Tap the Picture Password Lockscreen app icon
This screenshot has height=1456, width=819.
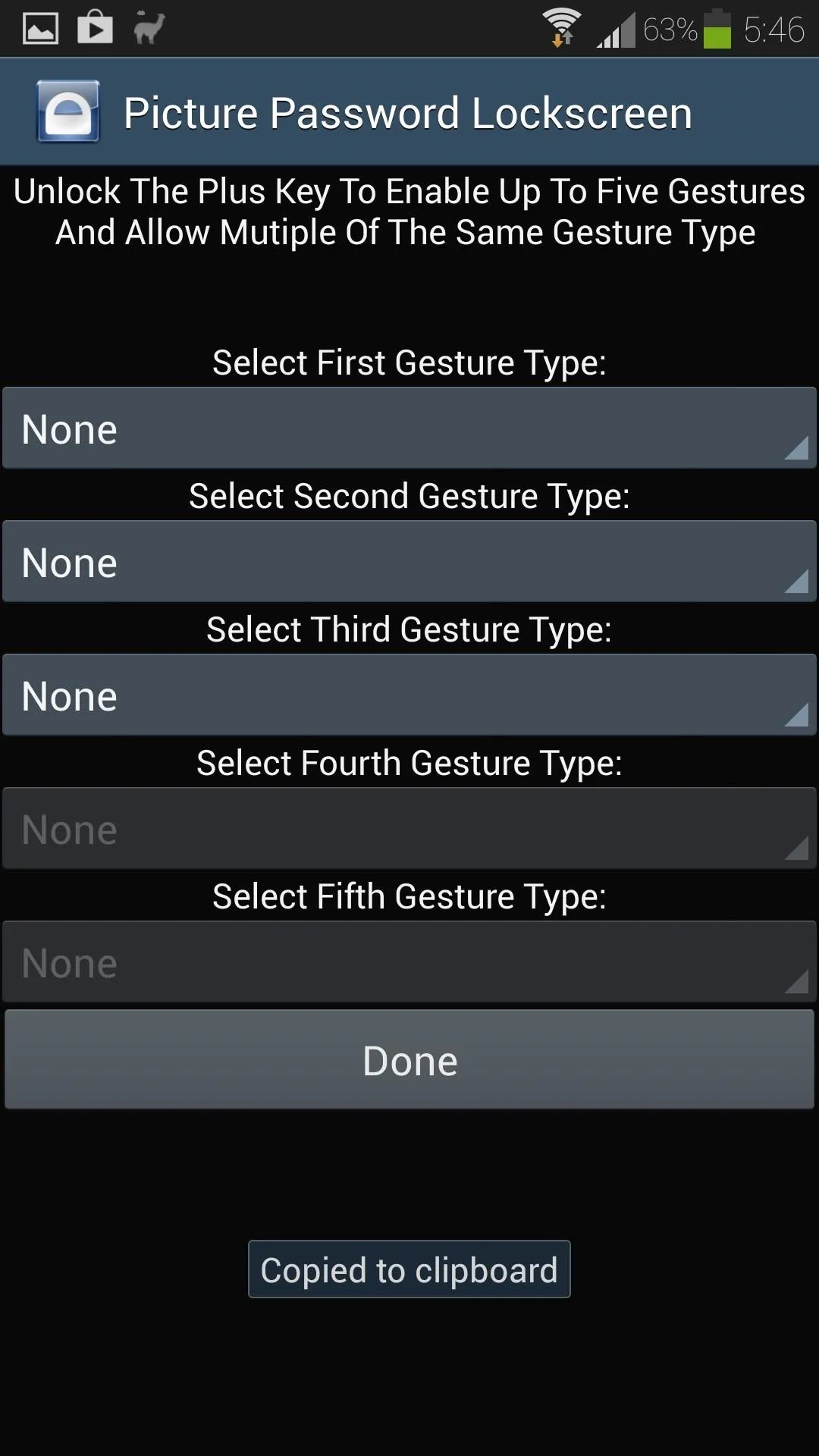69,112
